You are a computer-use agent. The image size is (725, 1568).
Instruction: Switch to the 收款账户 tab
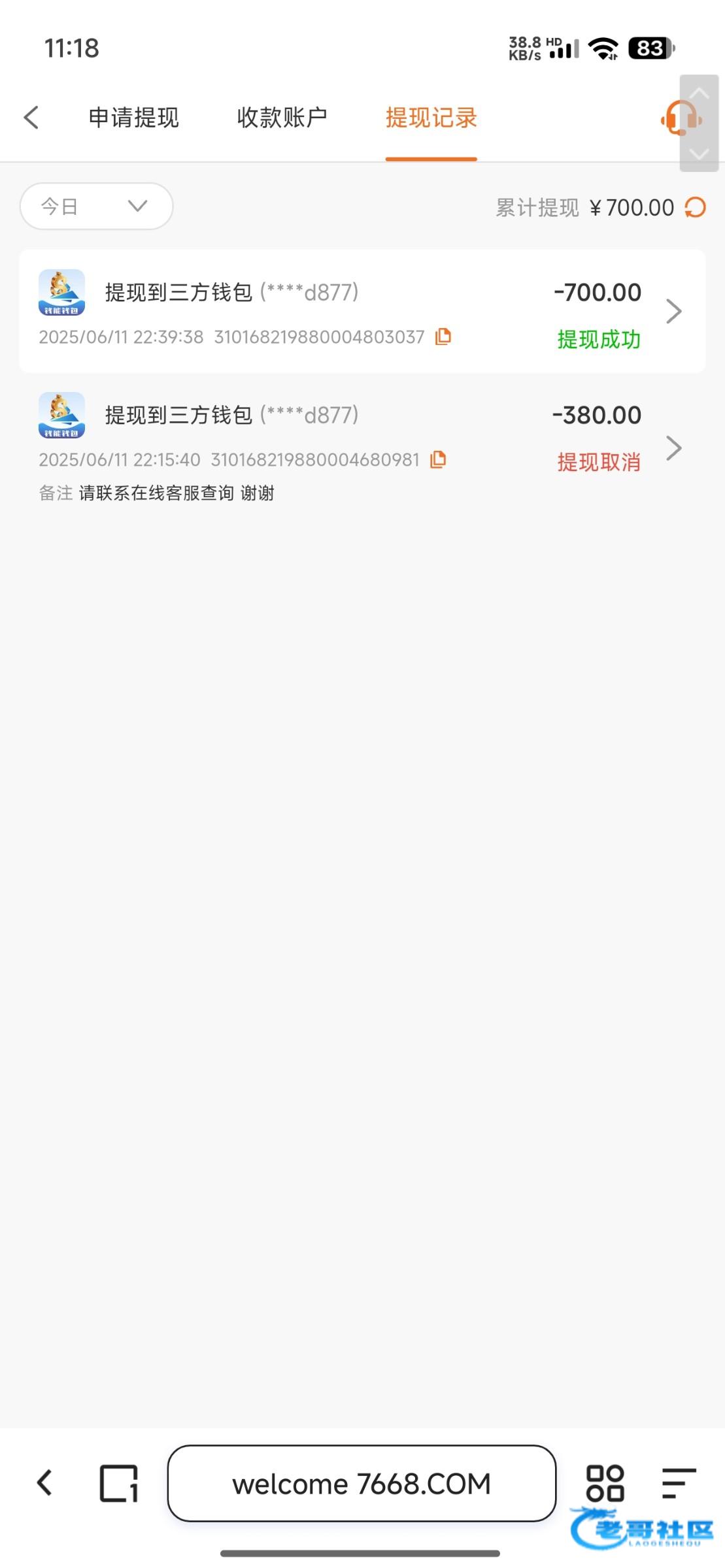(282, 118)
